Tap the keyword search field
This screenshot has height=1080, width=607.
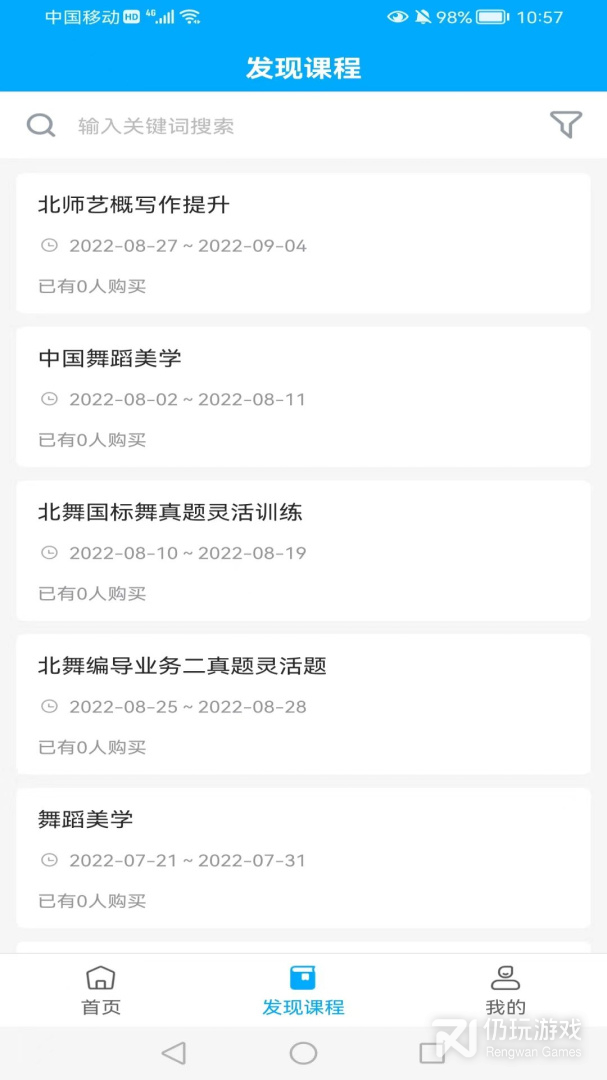click(x=300, y=126)
